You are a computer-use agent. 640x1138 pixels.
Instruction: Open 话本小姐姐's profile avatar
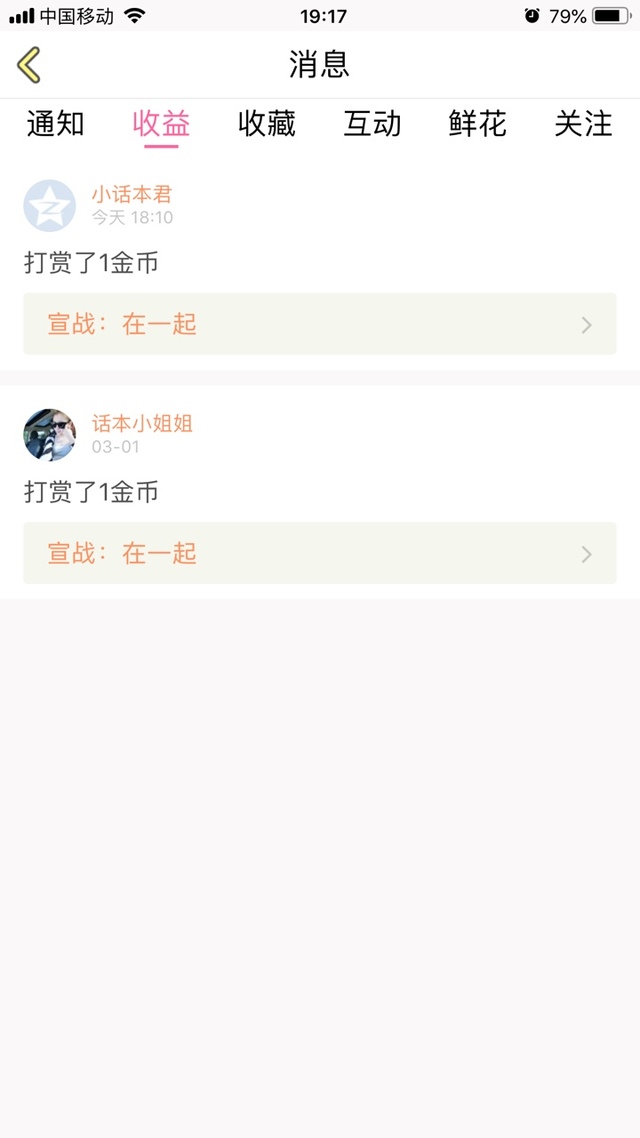(x=50, y=434)
